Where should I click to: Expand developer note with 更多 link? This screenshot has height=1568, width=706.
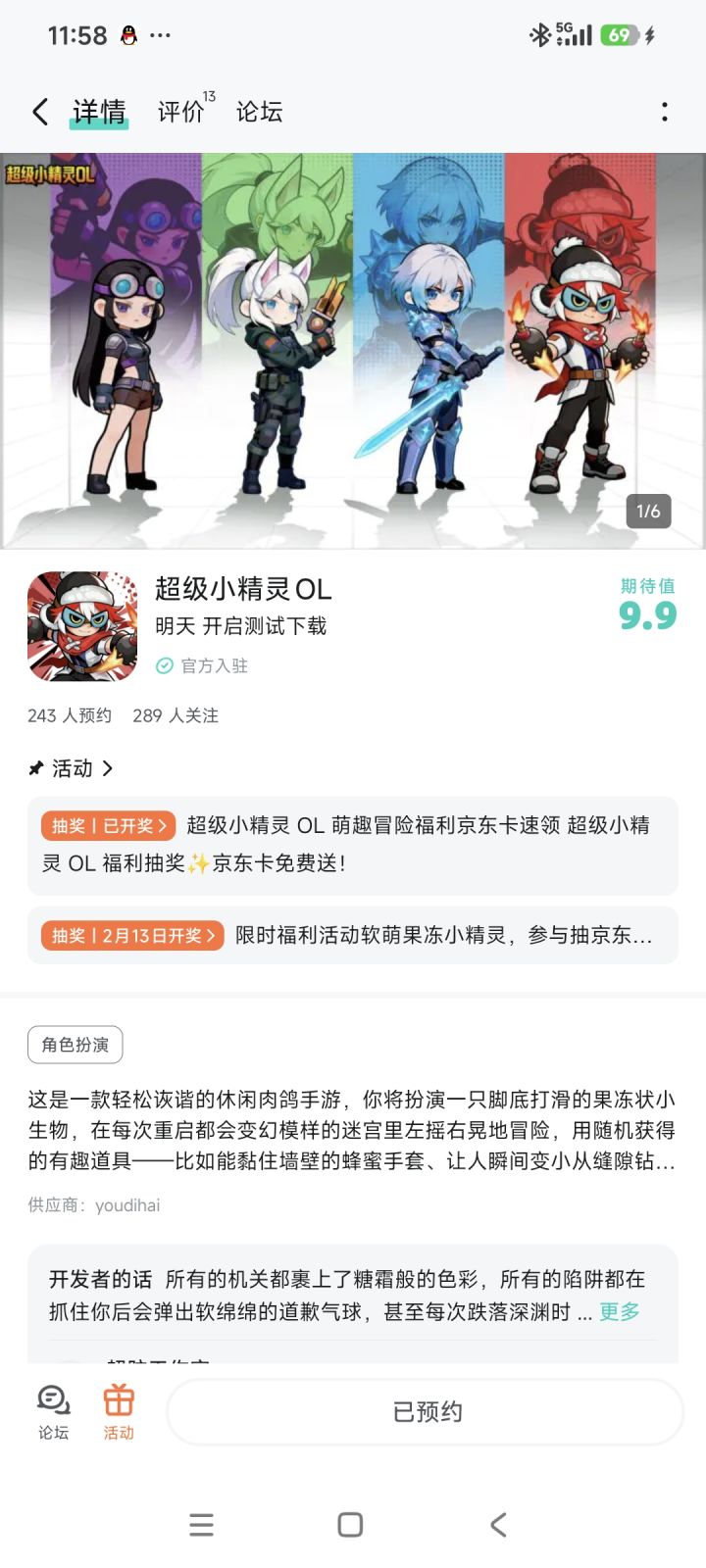point(618,1311)
